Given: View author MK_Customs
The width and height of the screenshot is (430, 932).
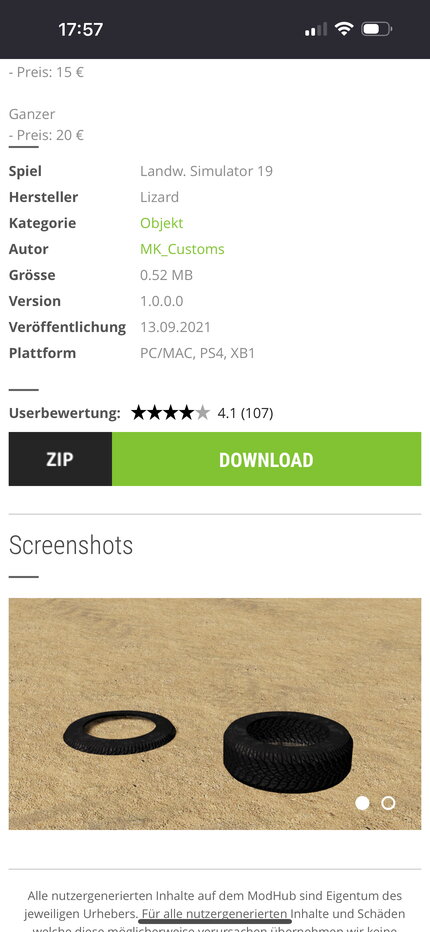Looking at the screenshot, I should tap(182, 249).
